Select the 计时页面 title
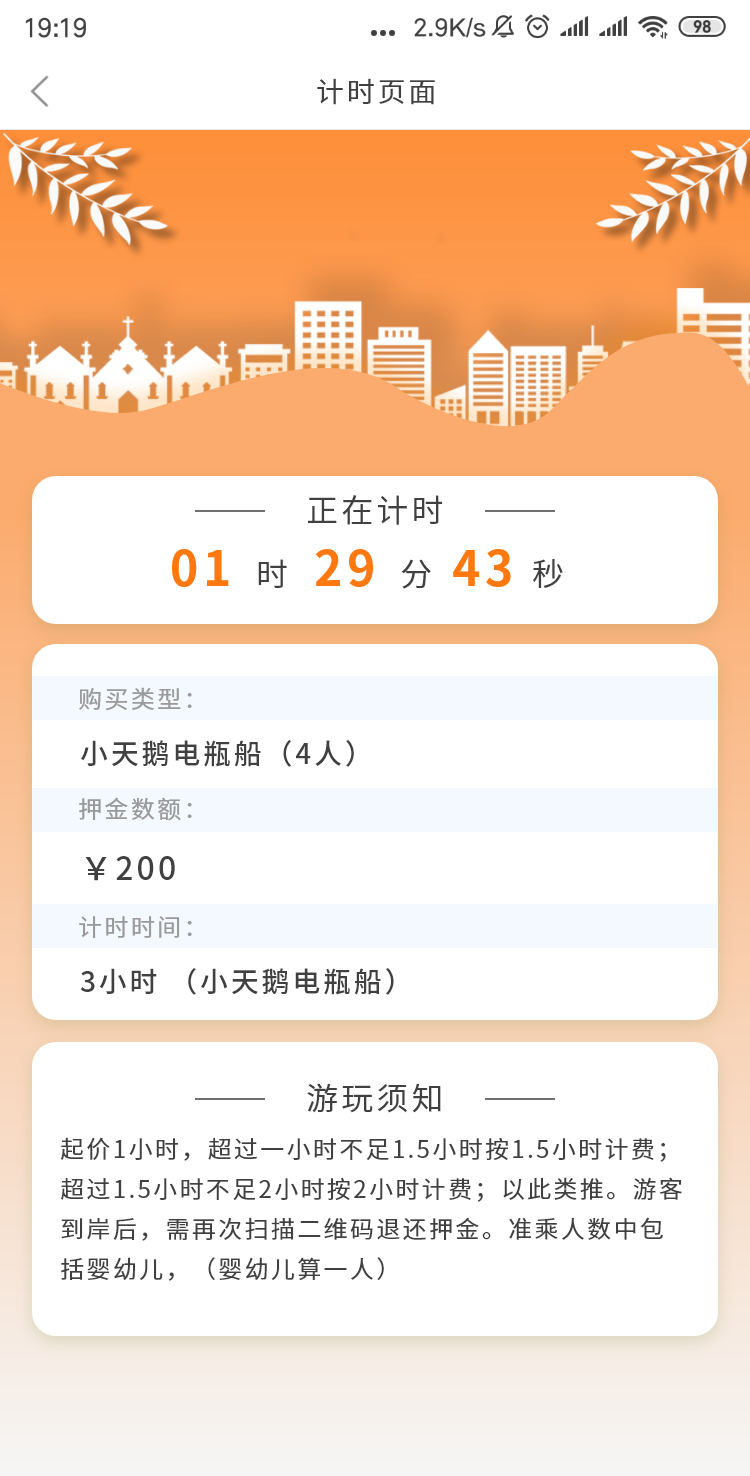Image resolution: width=750 pixels, height=1476 pixels. [x=375, y=92]
